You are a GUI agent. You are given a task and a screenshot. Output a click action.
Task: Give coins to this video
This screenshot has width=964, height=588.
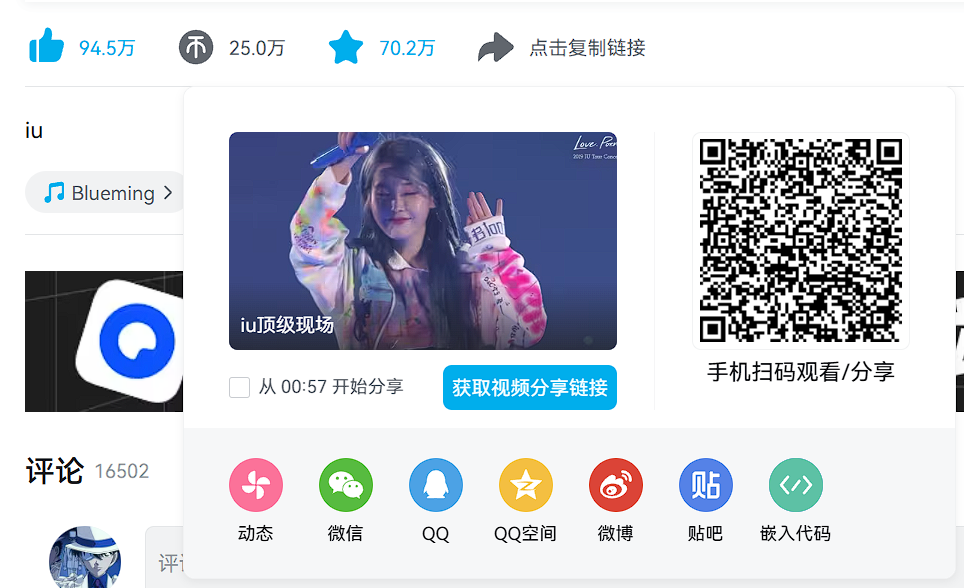click(x=196, y=47)
